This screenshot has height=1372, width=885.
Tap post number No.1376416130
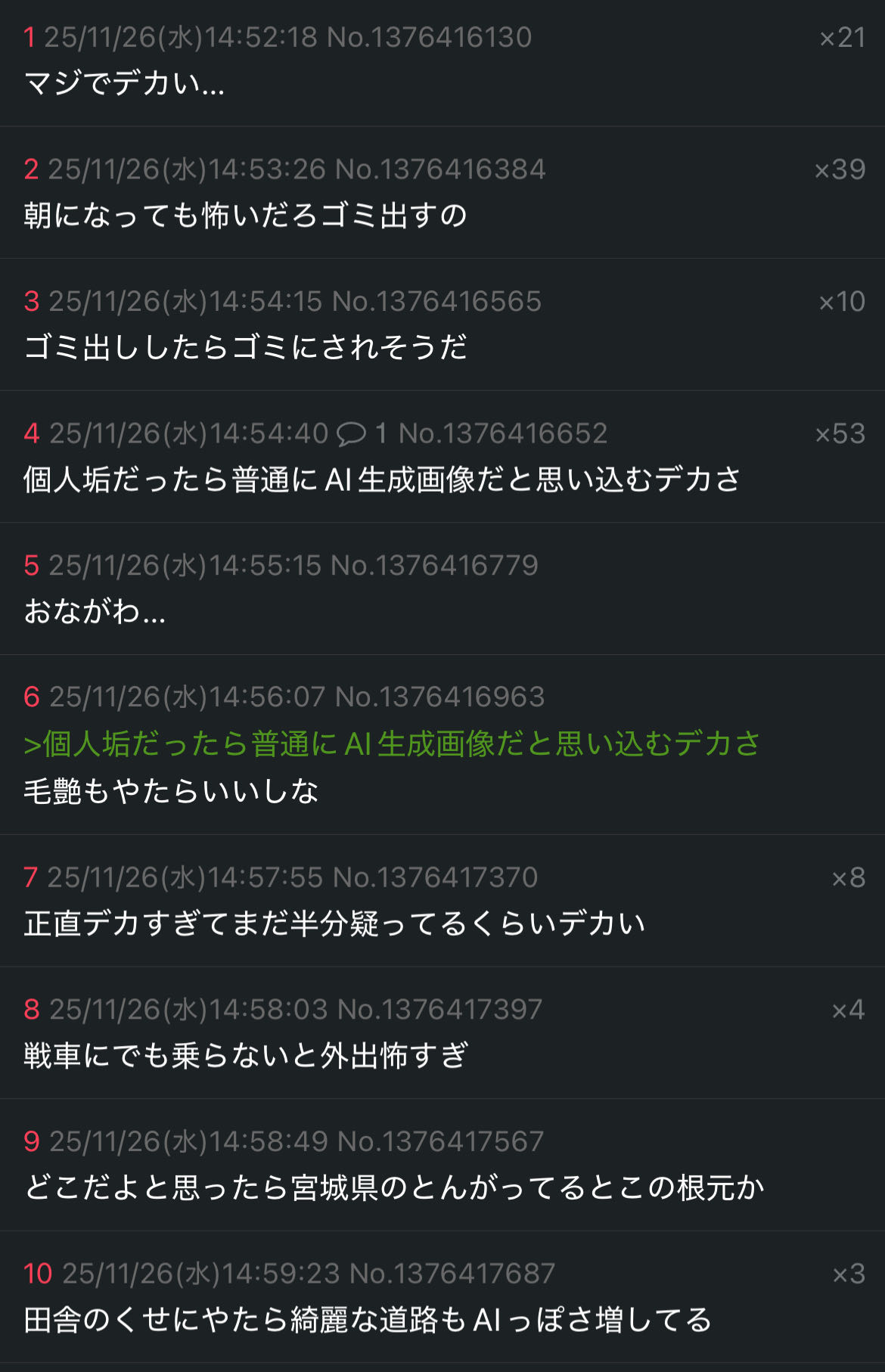(429, 37)
